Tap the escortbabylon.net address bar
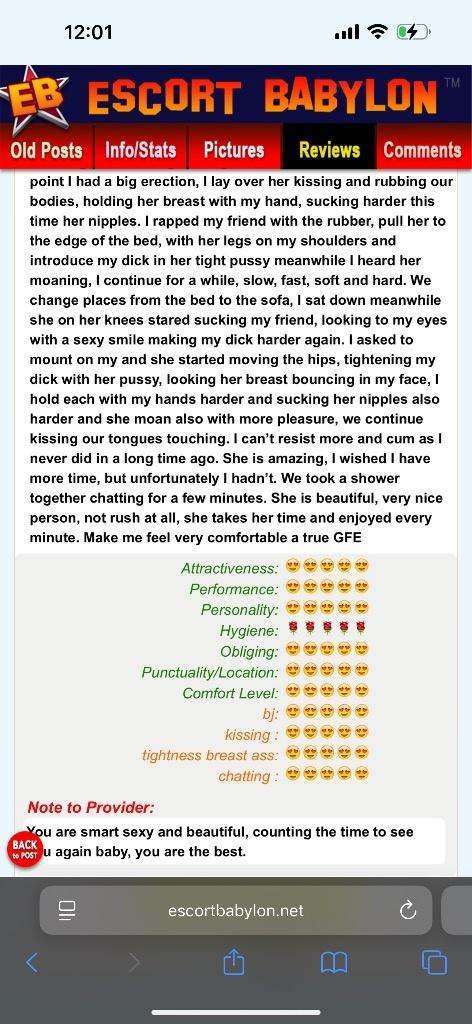 (236, 910)
